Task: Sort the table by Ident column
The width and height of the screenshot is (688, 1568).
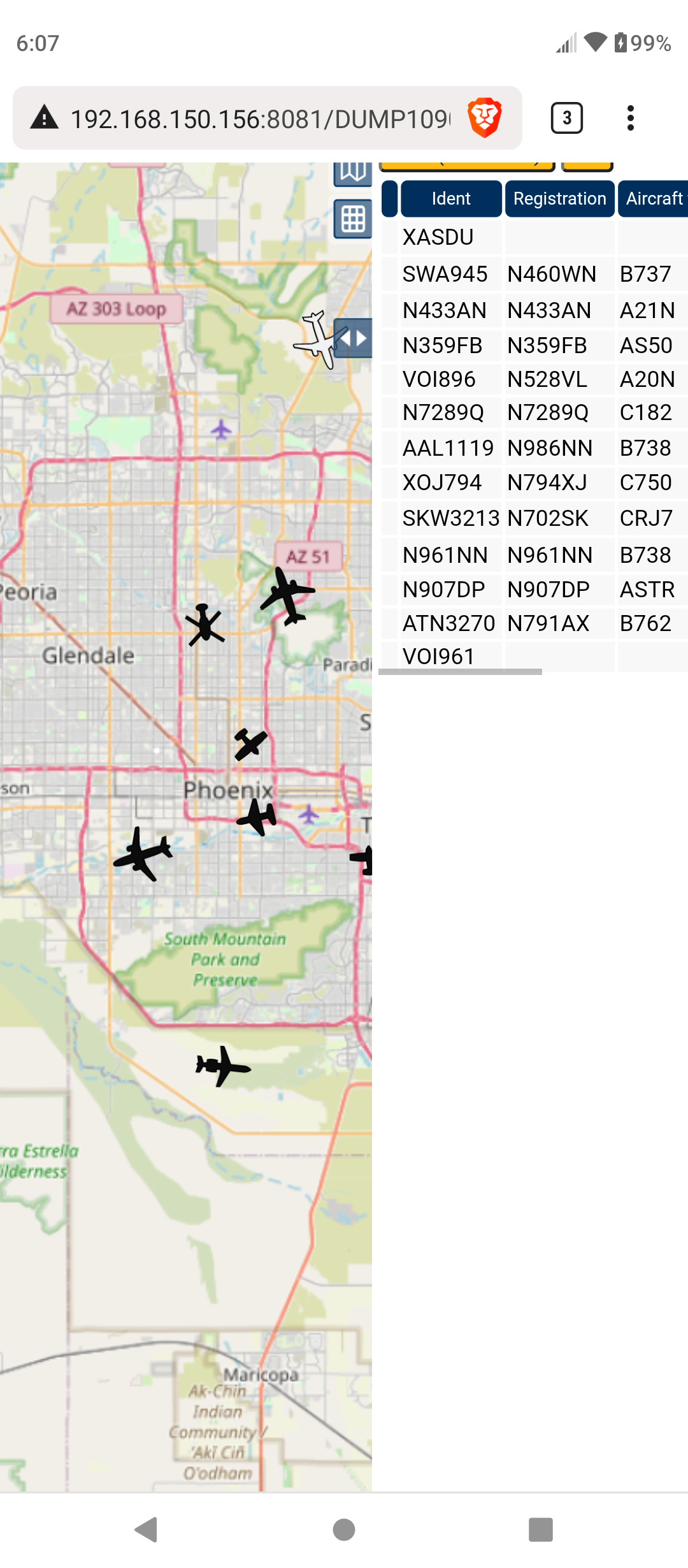Action: pyautogui.click(x=451, y=199)
